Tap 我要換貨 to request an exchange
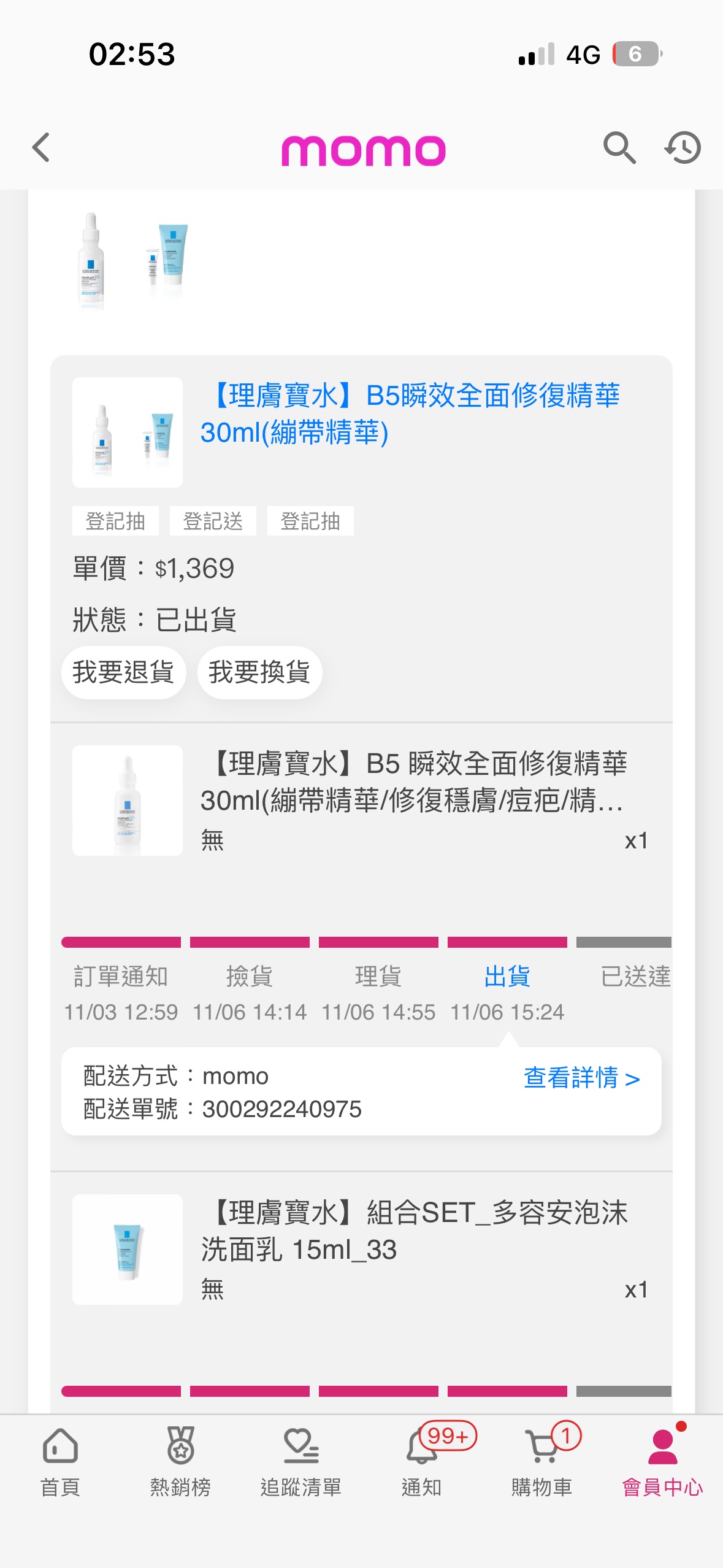 tap(259, 672)
